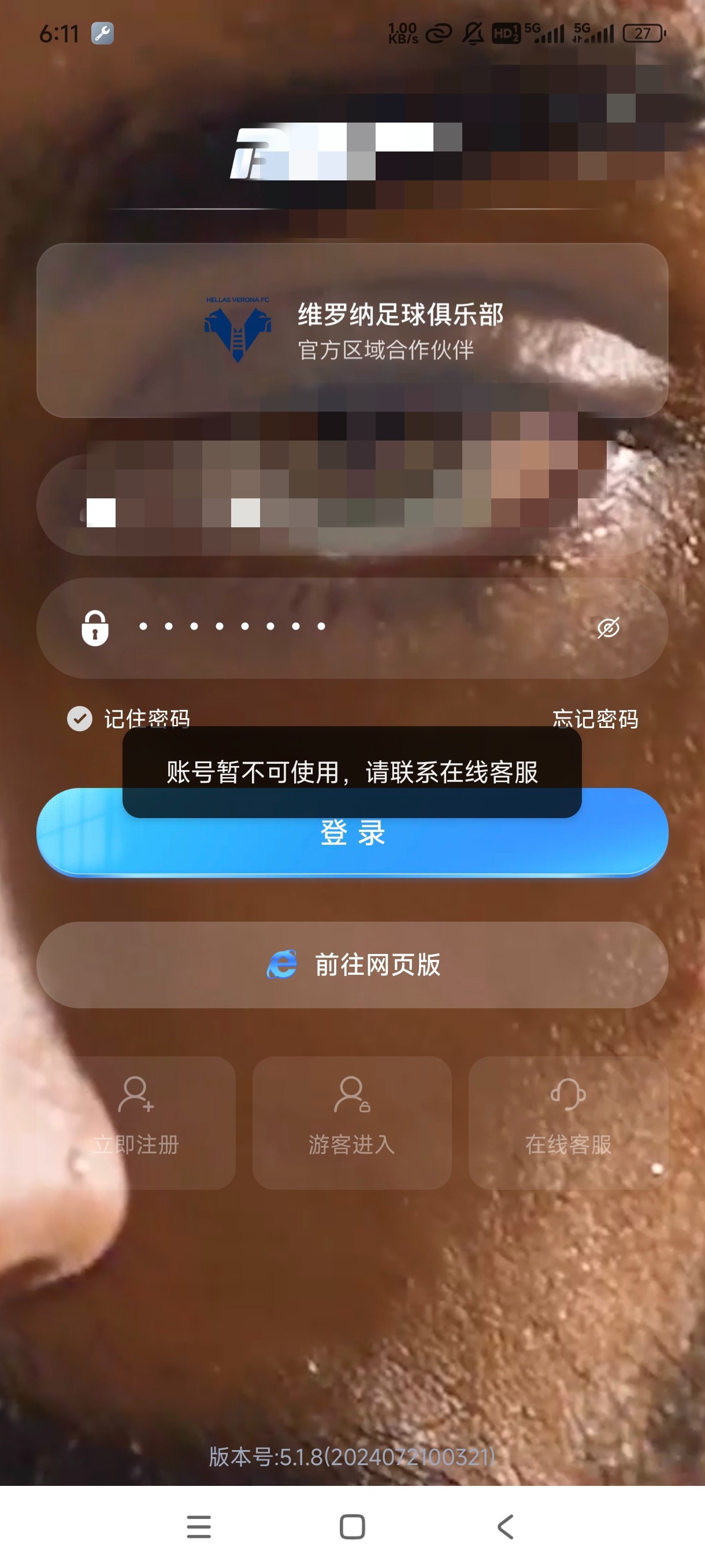Go to system home screen
Viewport: 705px width, 1568px height.
click(352, 1526)
